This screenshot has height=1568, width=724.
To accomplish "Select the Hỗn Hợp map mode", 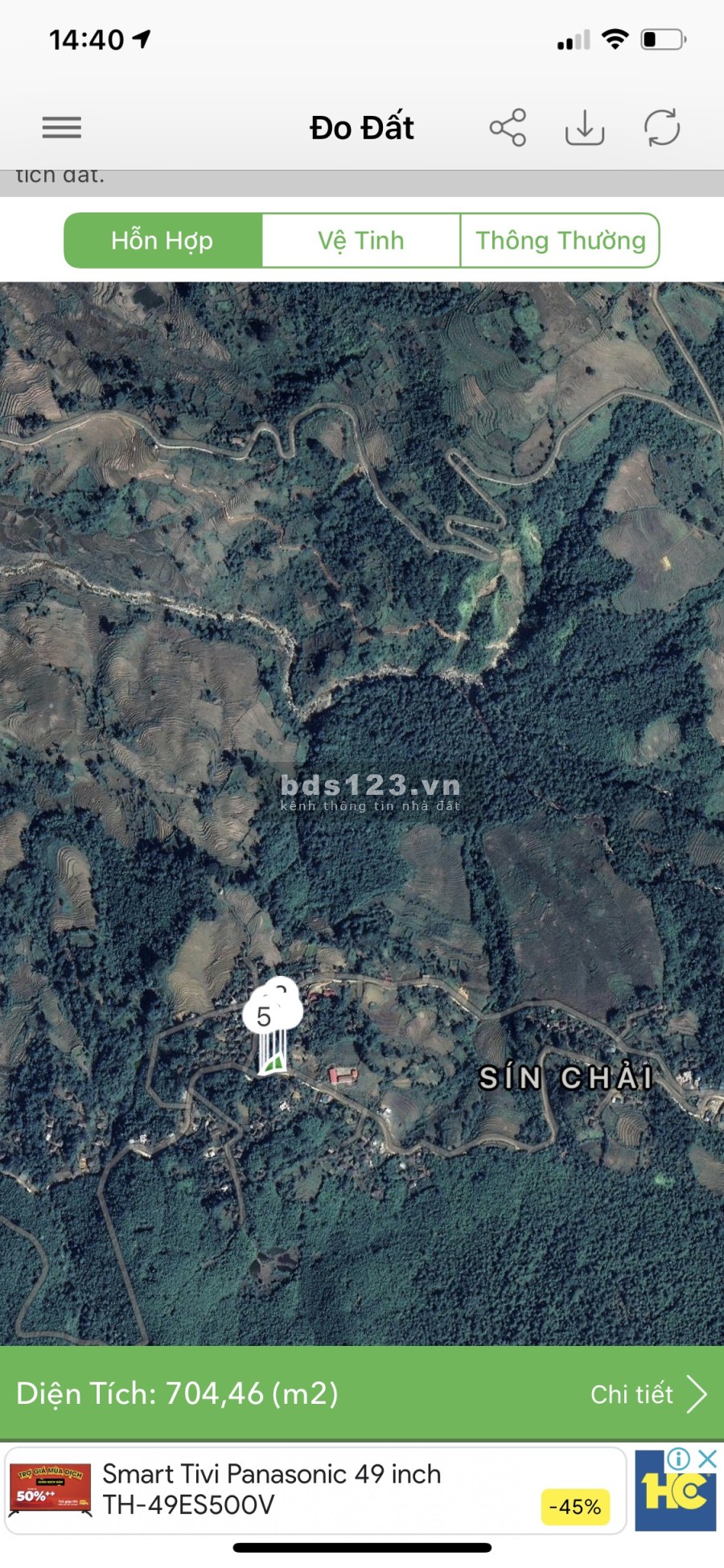I will tap(162, 241).
